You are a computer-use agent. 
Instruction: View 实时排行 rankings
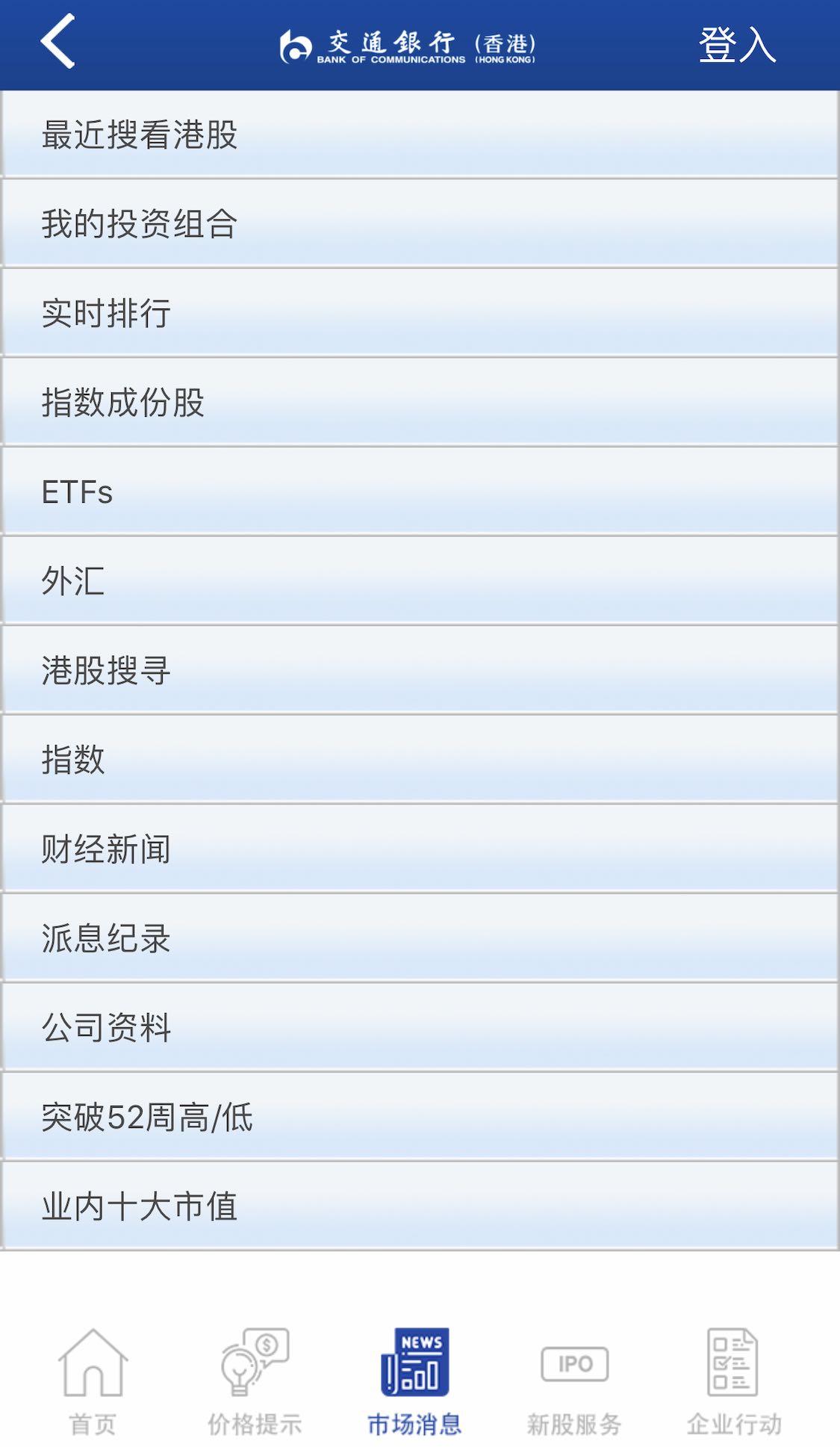pyautogui.click(x=418, y=312)
